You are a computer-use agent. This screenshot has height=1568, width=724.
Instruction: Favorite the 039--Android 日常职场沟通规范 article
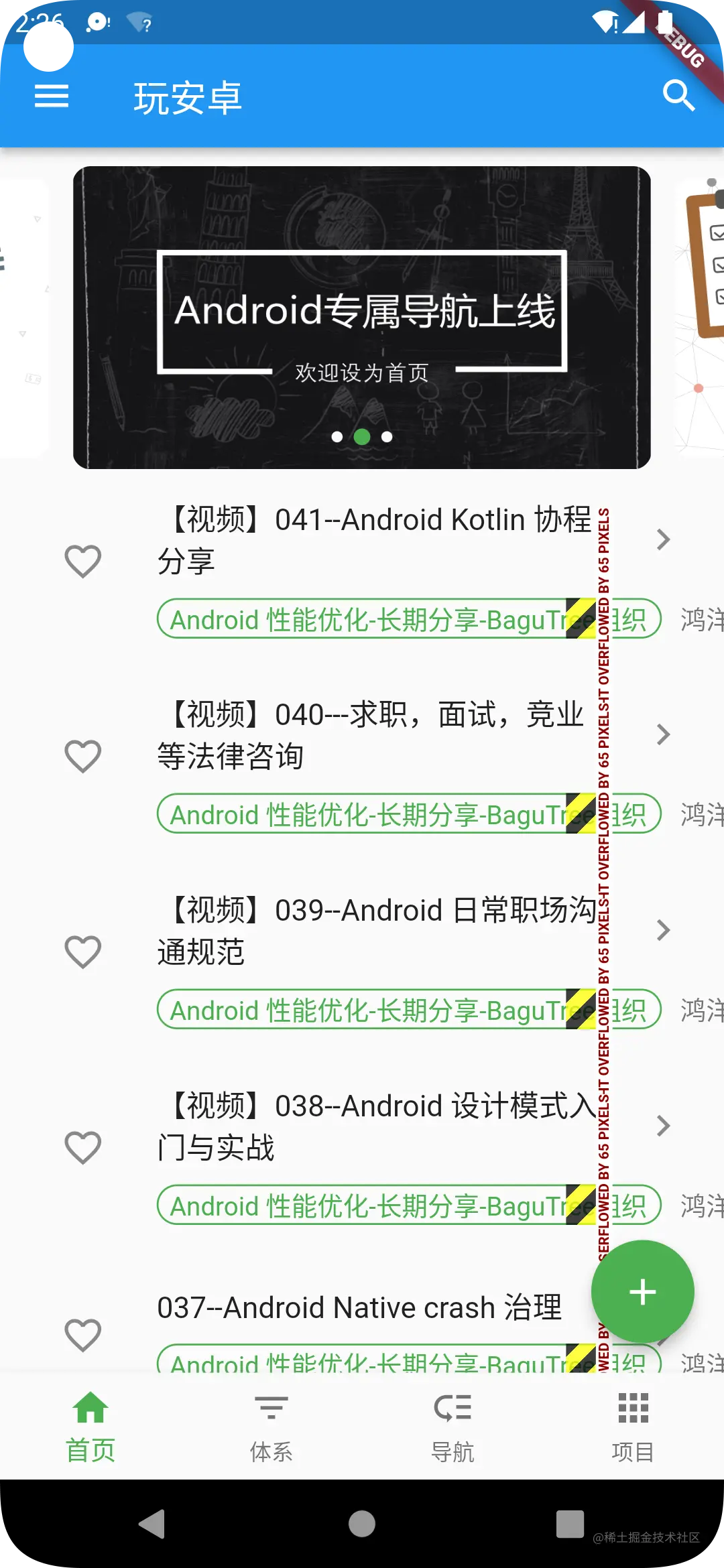pyautogui.click(x=83, y=952)
